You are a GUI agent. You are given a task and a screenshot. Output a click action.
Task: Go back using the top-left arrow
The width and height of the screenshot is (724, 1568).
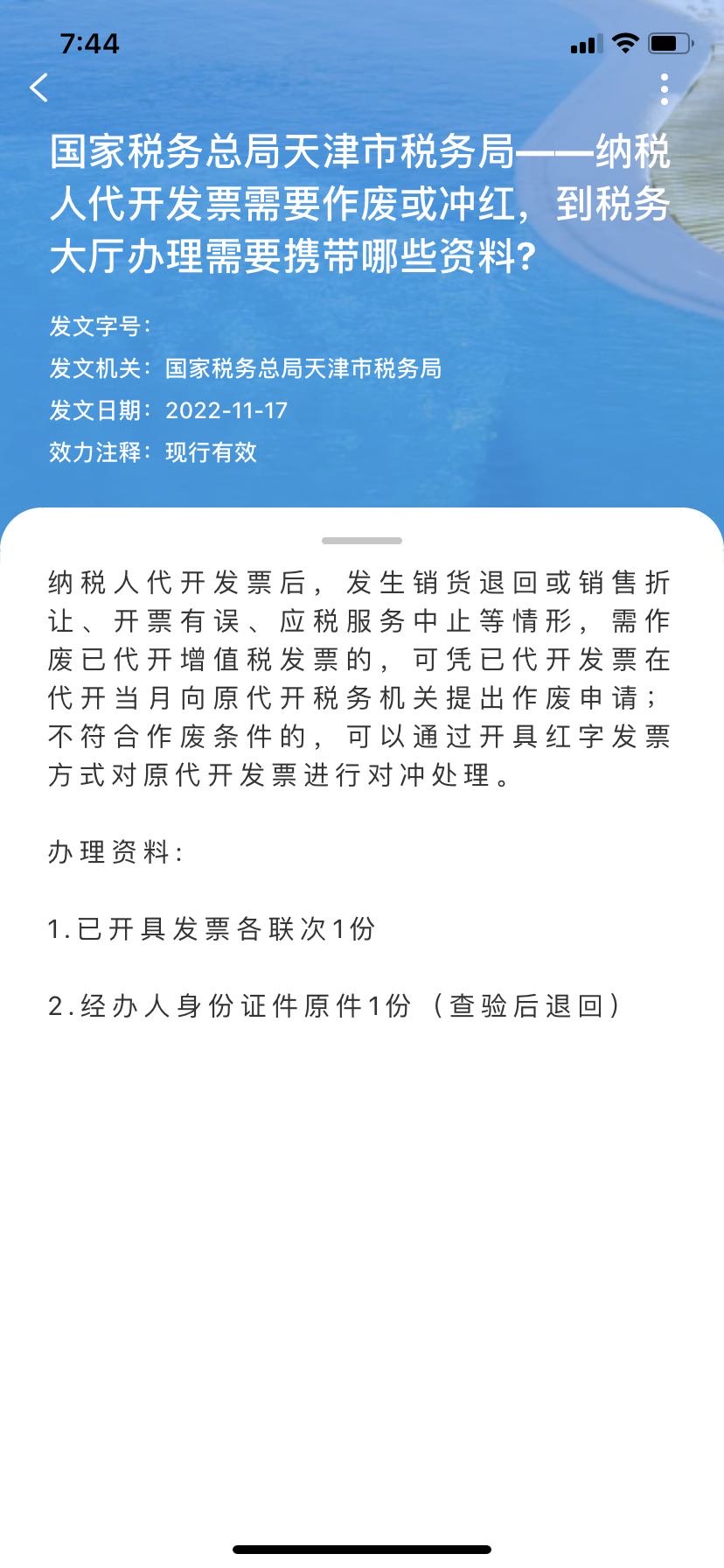[x=39, y=87]
